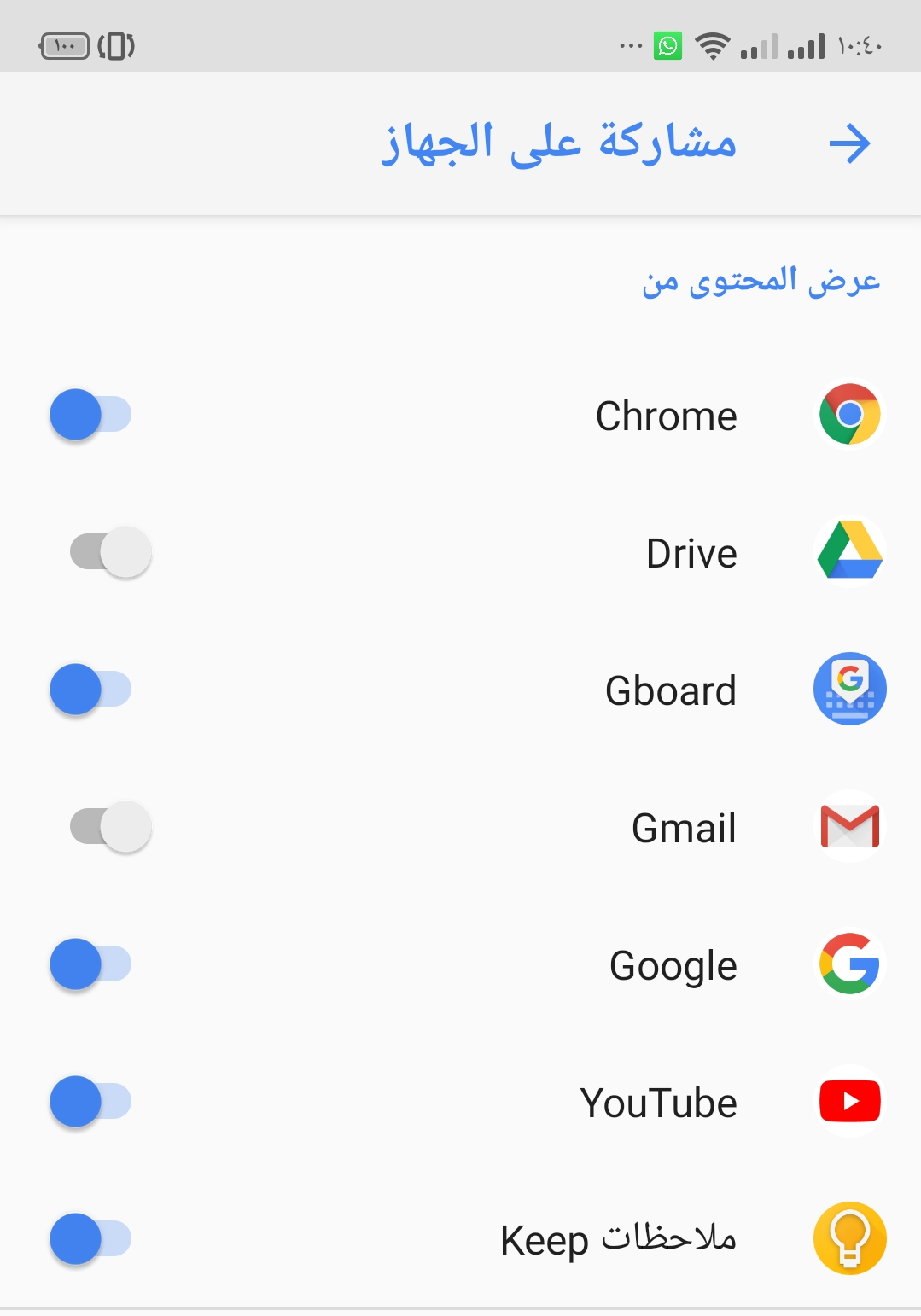Turn off the Keep notes toggle
921x1316 pixels.
pos(90,1239)
